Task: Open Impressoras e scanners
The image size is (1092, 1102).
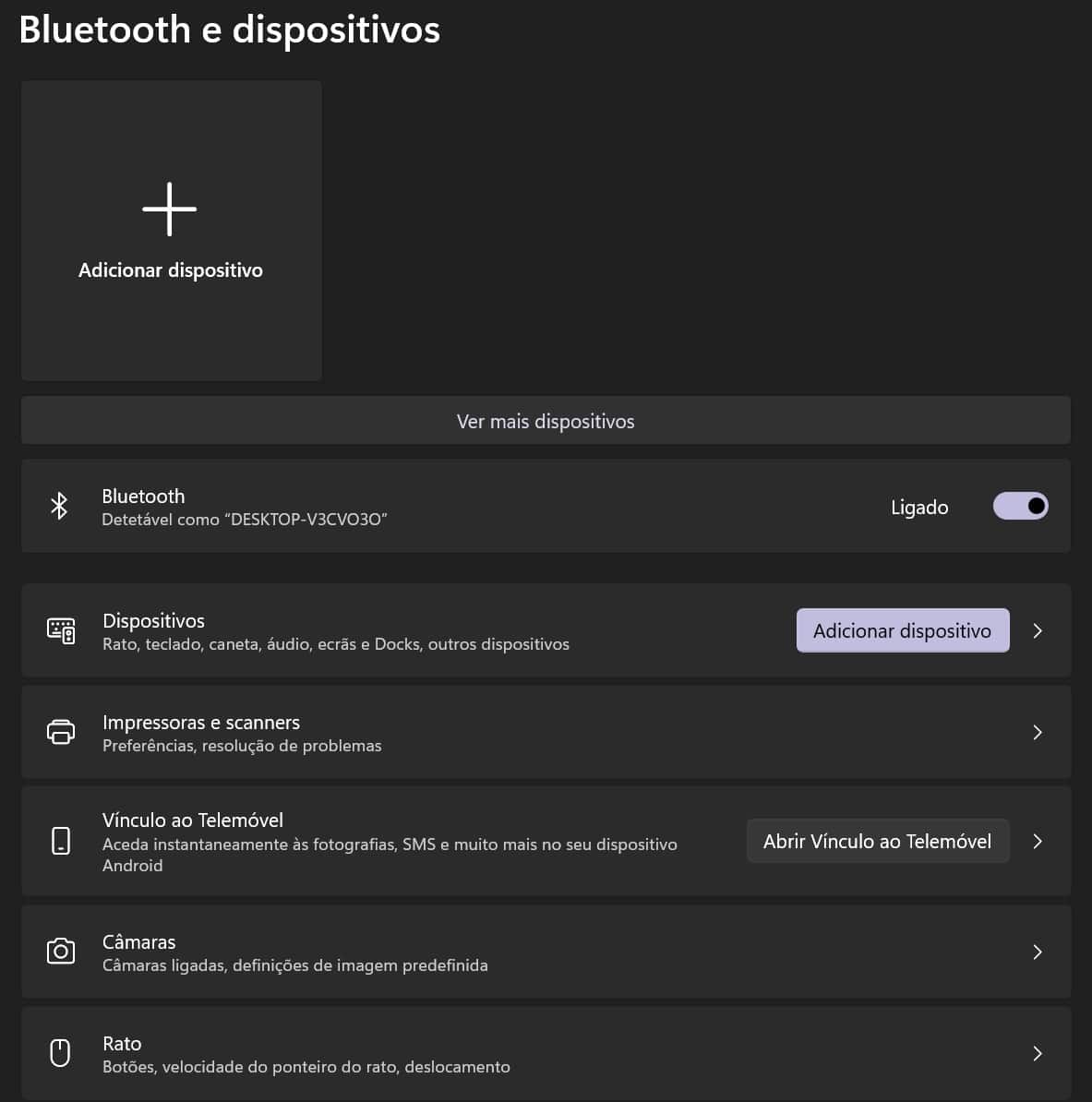Action: 546,732
